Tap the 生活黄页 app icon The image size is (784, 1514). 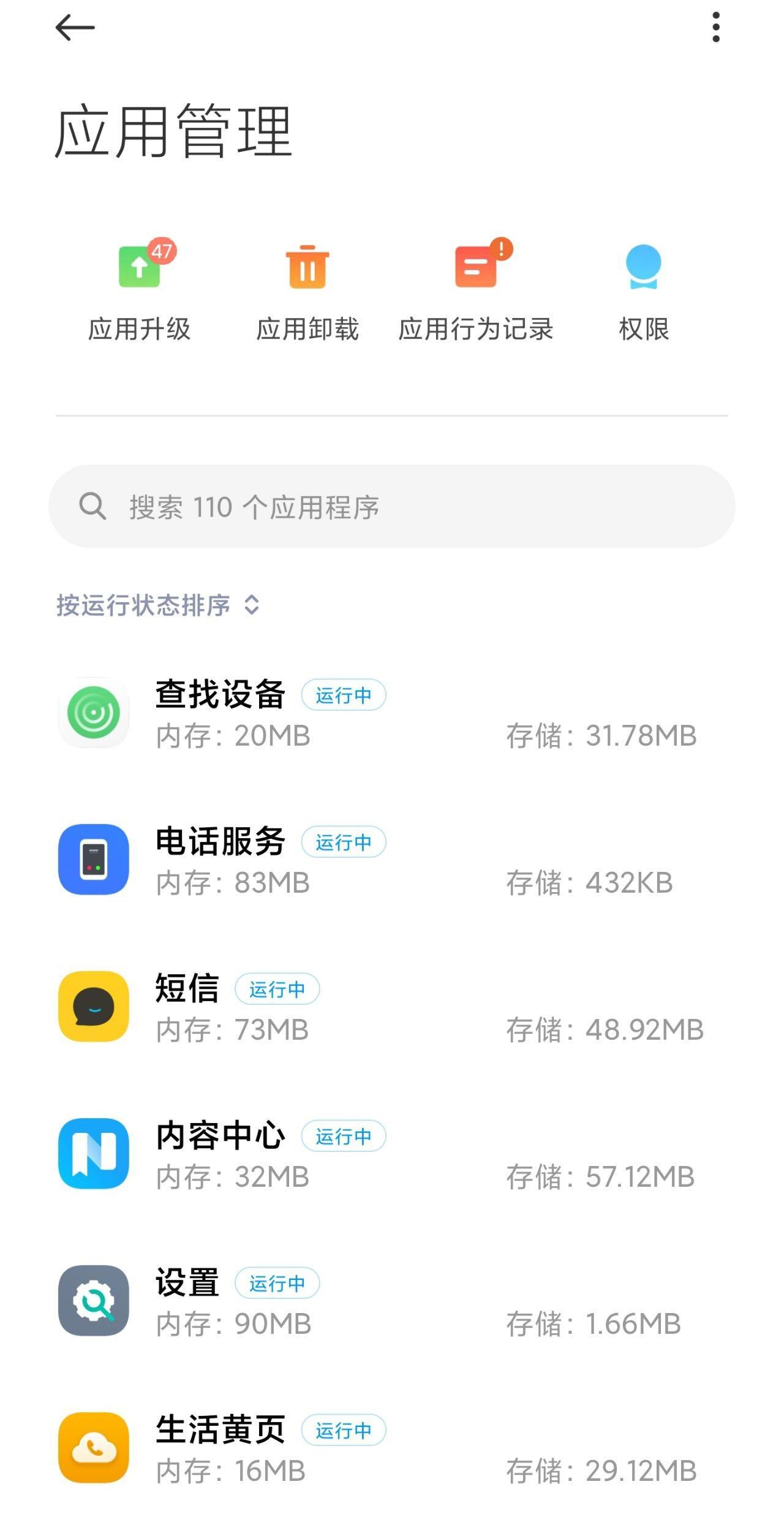click(x=93, y=1447)
